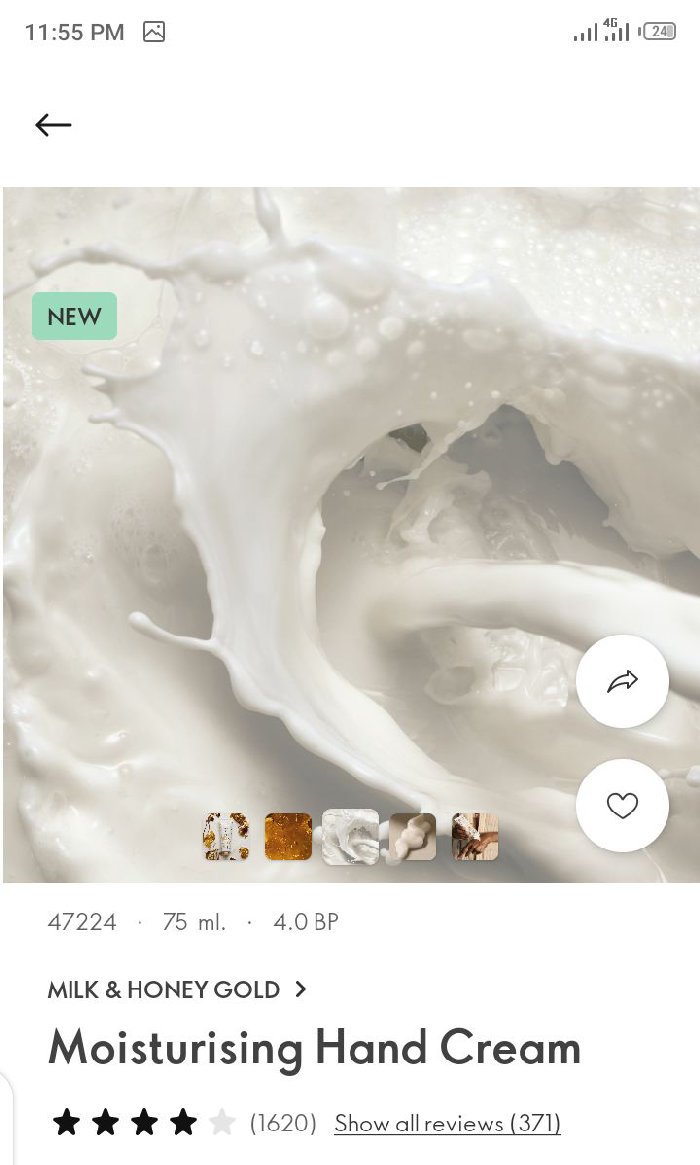700x1165 pixels.
Task: Show the cream swirl thumbnail image
Action: click(412, 837)
